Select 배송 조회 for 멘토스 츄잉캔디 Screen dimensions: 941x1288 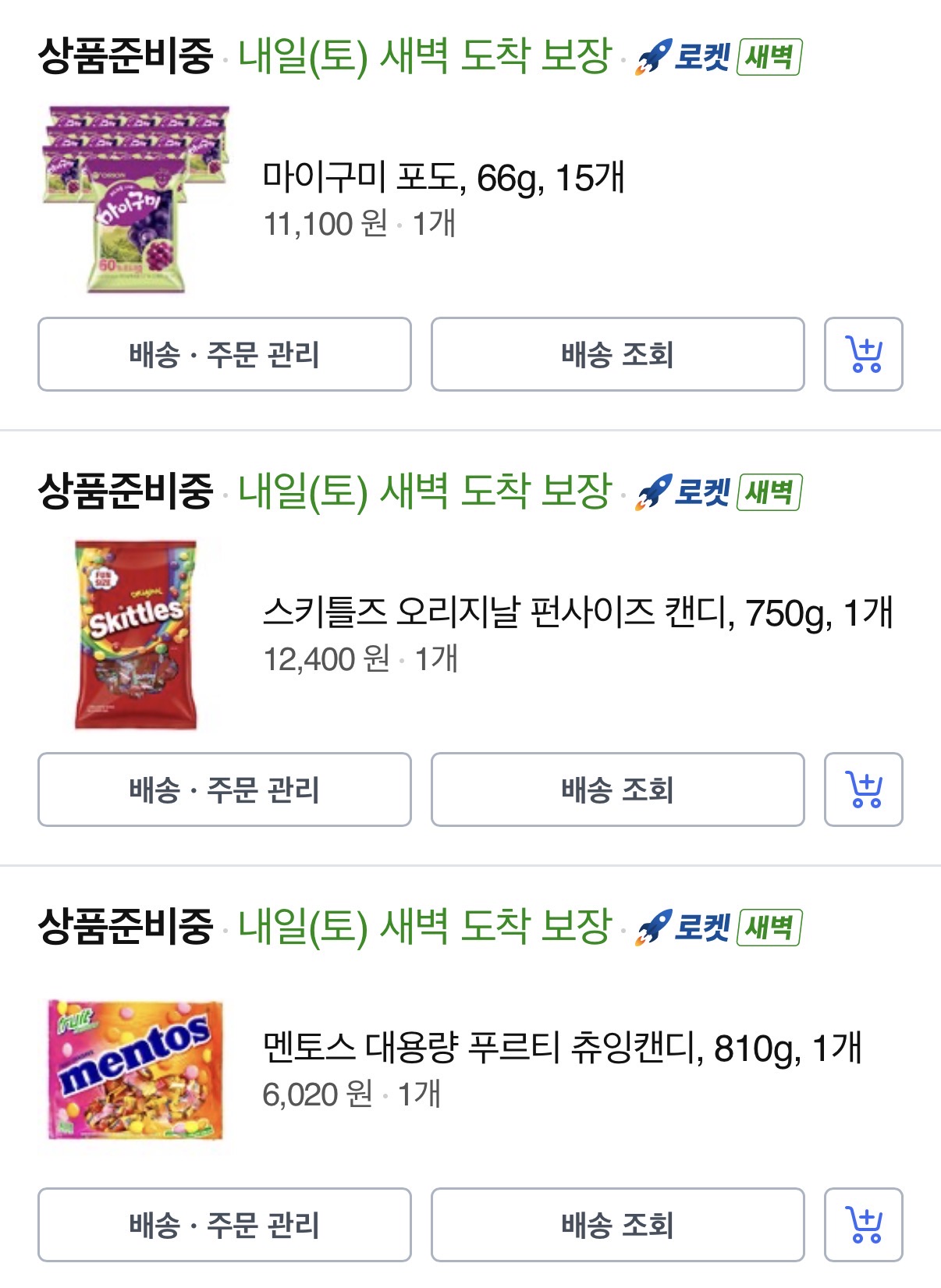click(617, 1225)
